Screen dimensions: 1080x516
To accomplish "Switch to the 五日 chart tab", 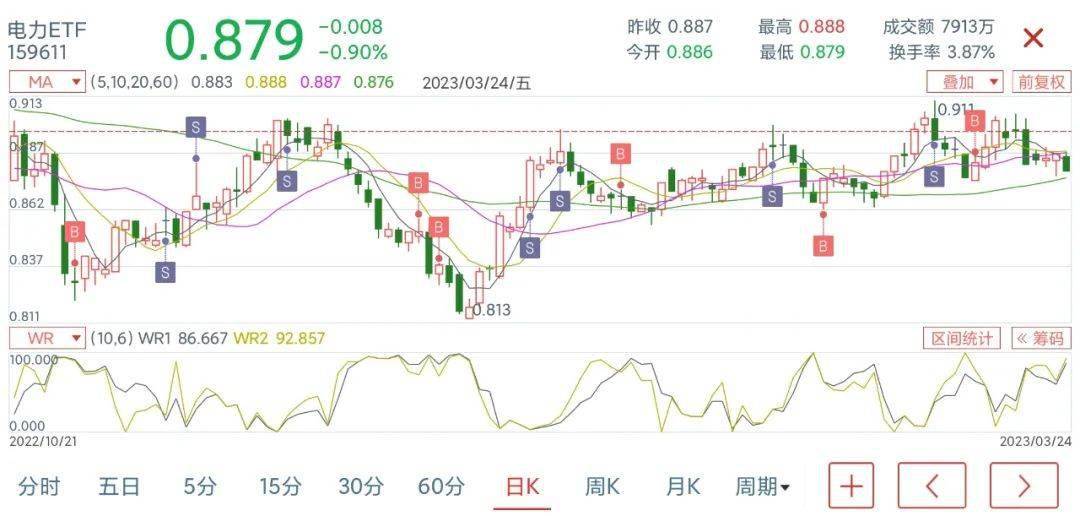I will click(119, 487).
